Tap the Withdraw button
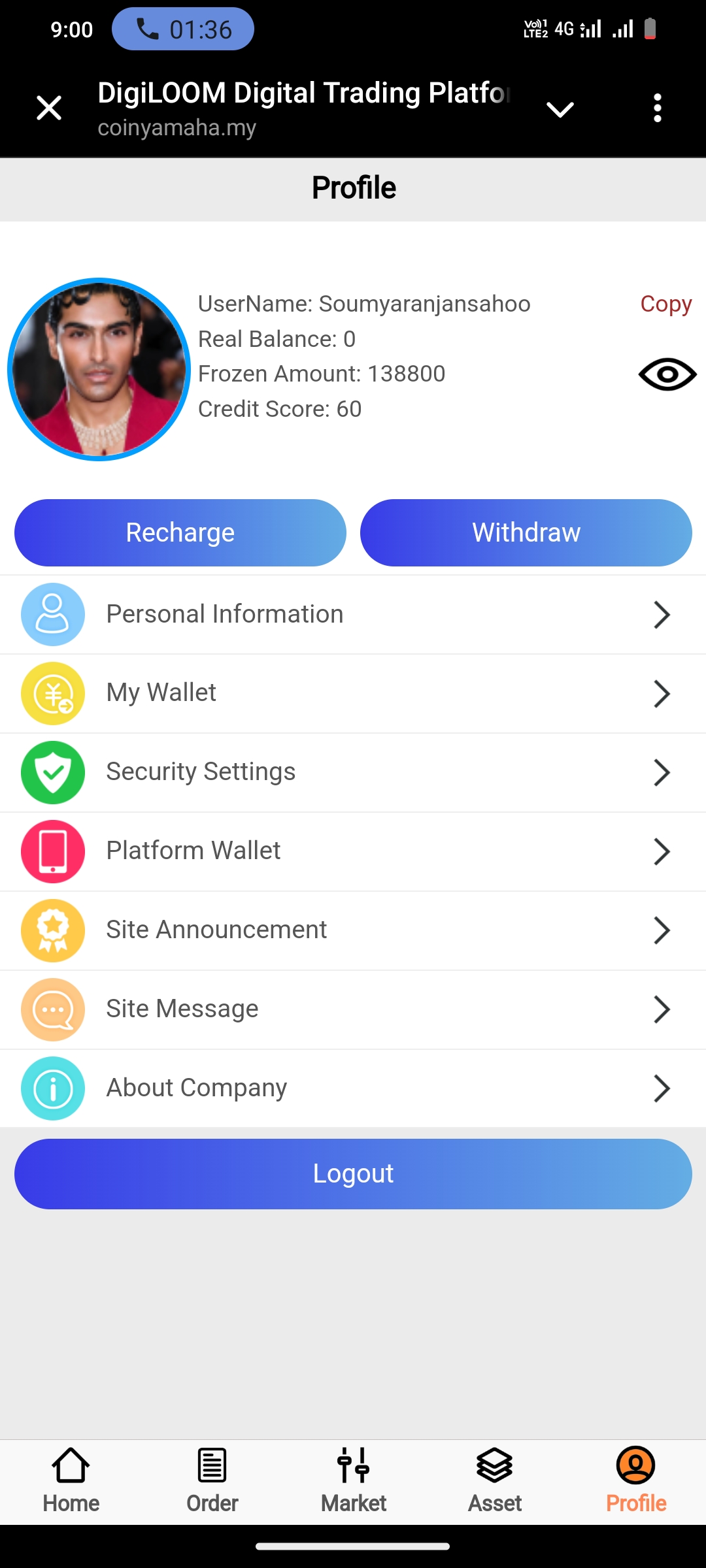This screenshot has width=706, height=1568. (526, 532)
